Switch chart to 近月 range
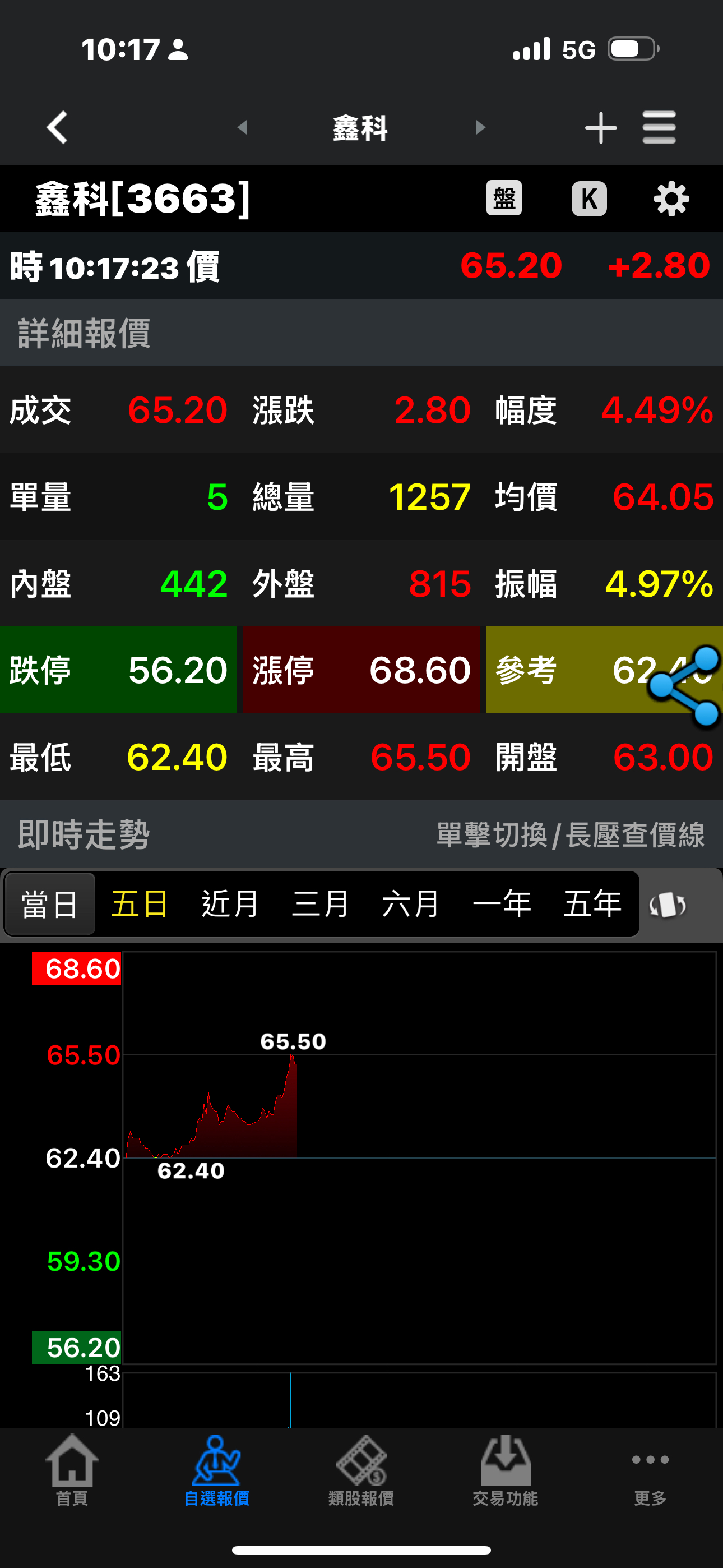Image resolution: width=723 pixels, height=1568 pixels. pyautogui.click(x=230, y=904)
